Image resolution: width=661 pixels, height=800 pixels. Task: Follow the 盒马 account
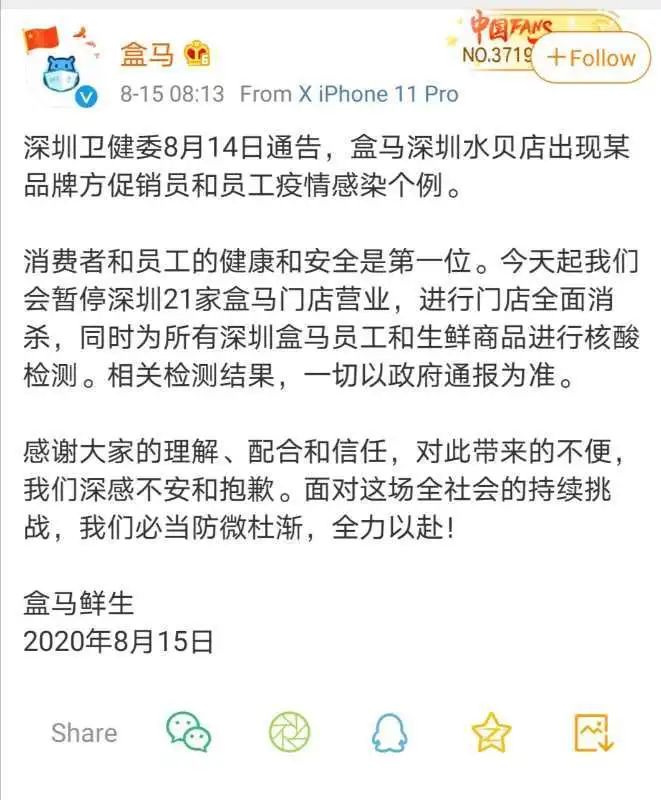coord(591,57)
